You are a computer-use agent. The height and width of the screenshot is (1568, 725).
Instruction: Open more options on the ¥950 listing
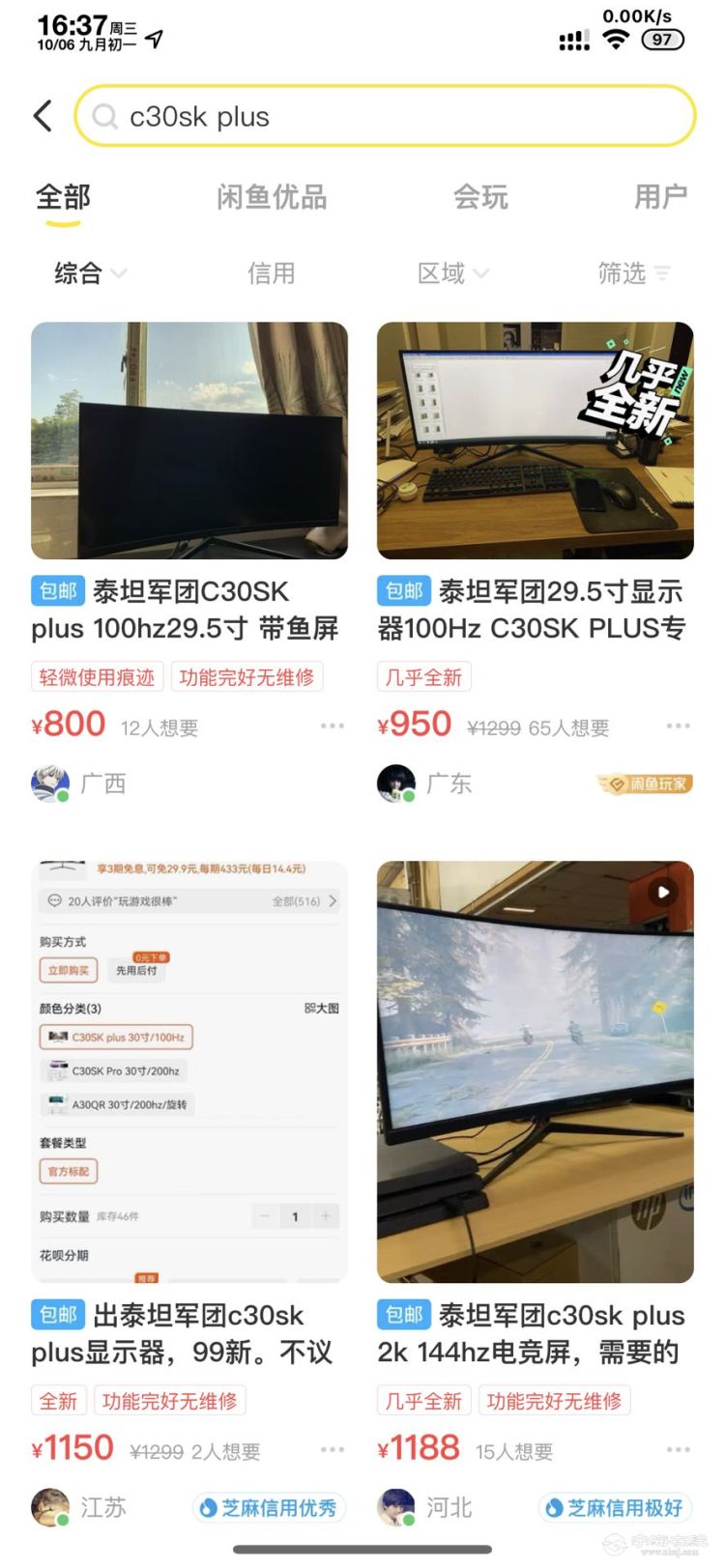point(678,726)
